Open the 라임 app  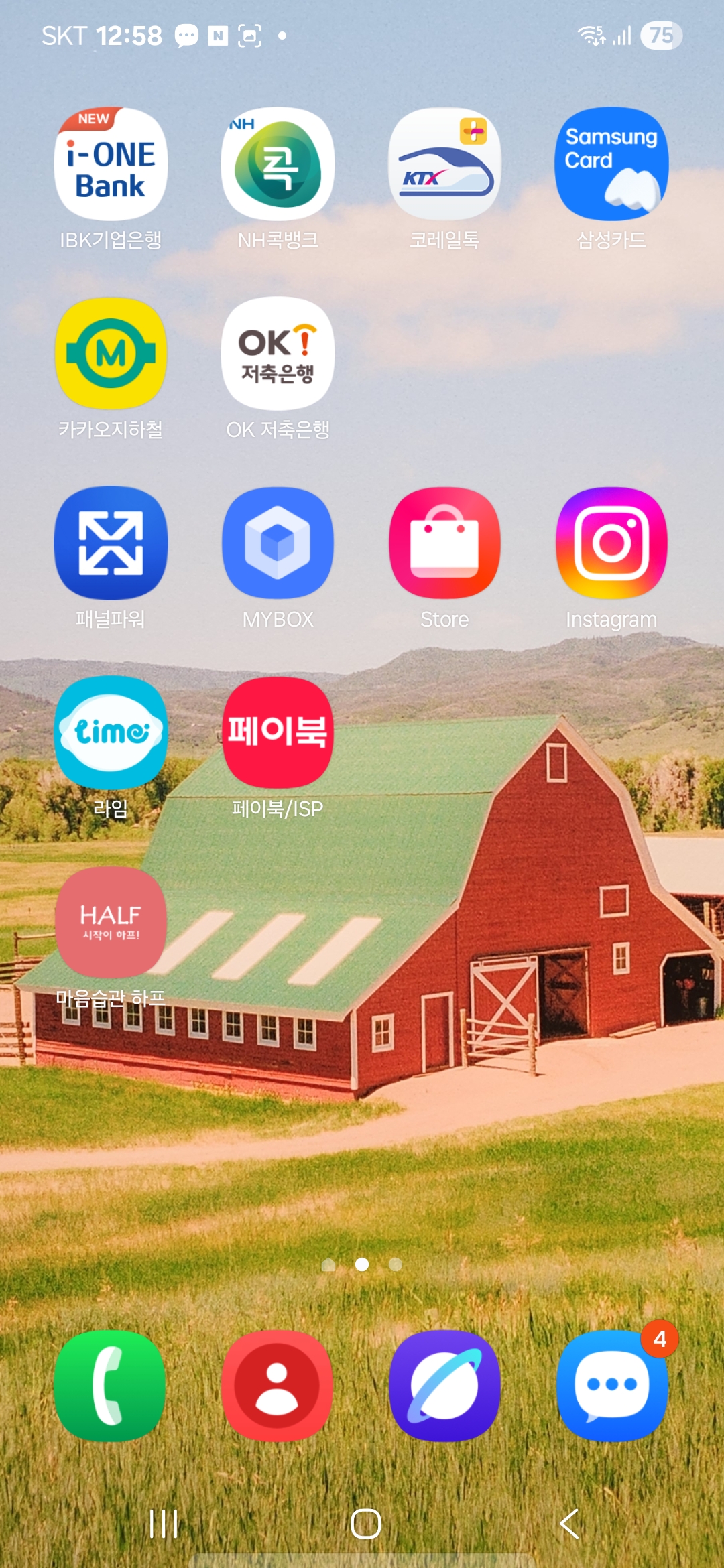pos(111,732)
